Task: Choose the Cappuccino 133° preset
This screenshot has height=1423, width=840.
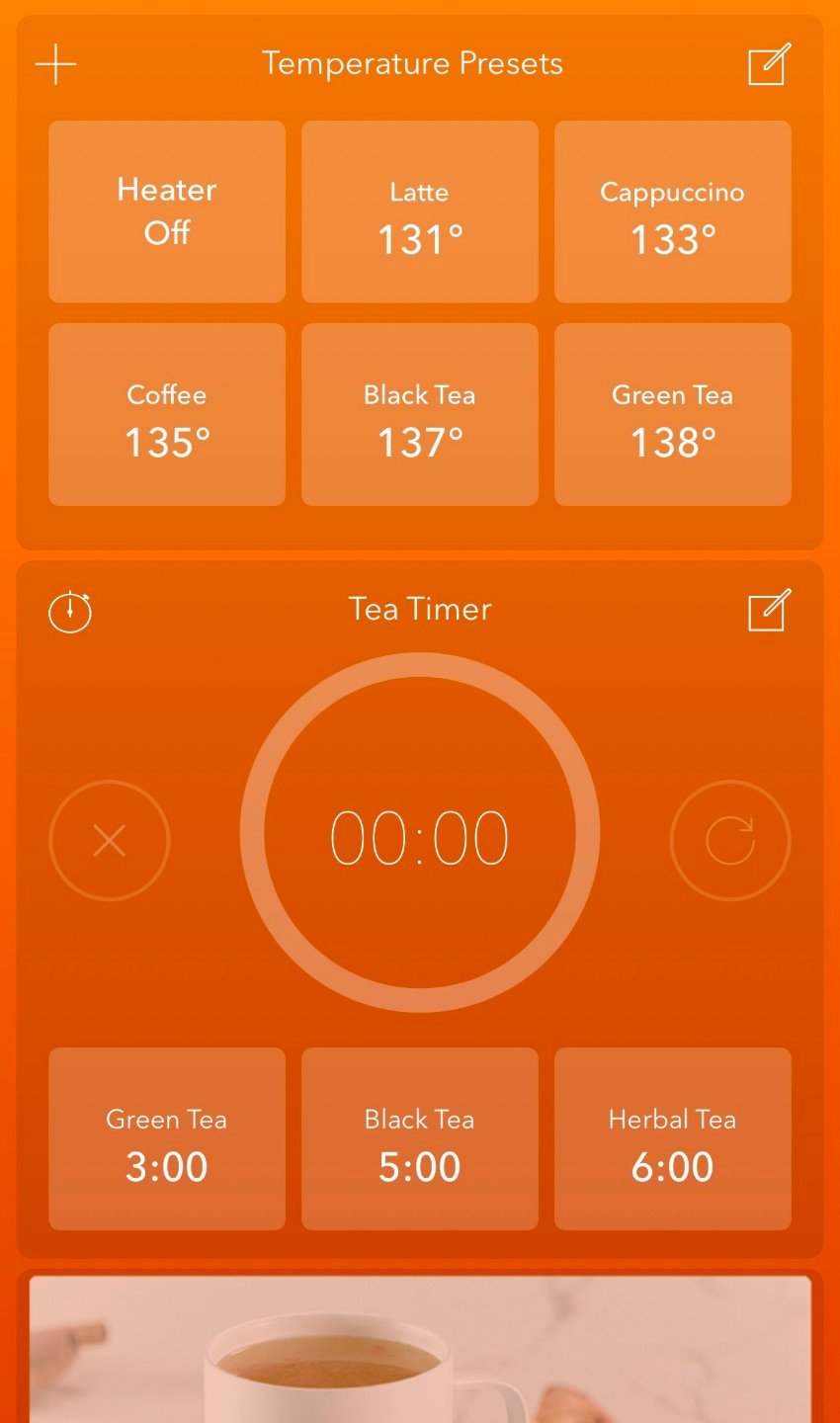Action: [x=673, y=211]
